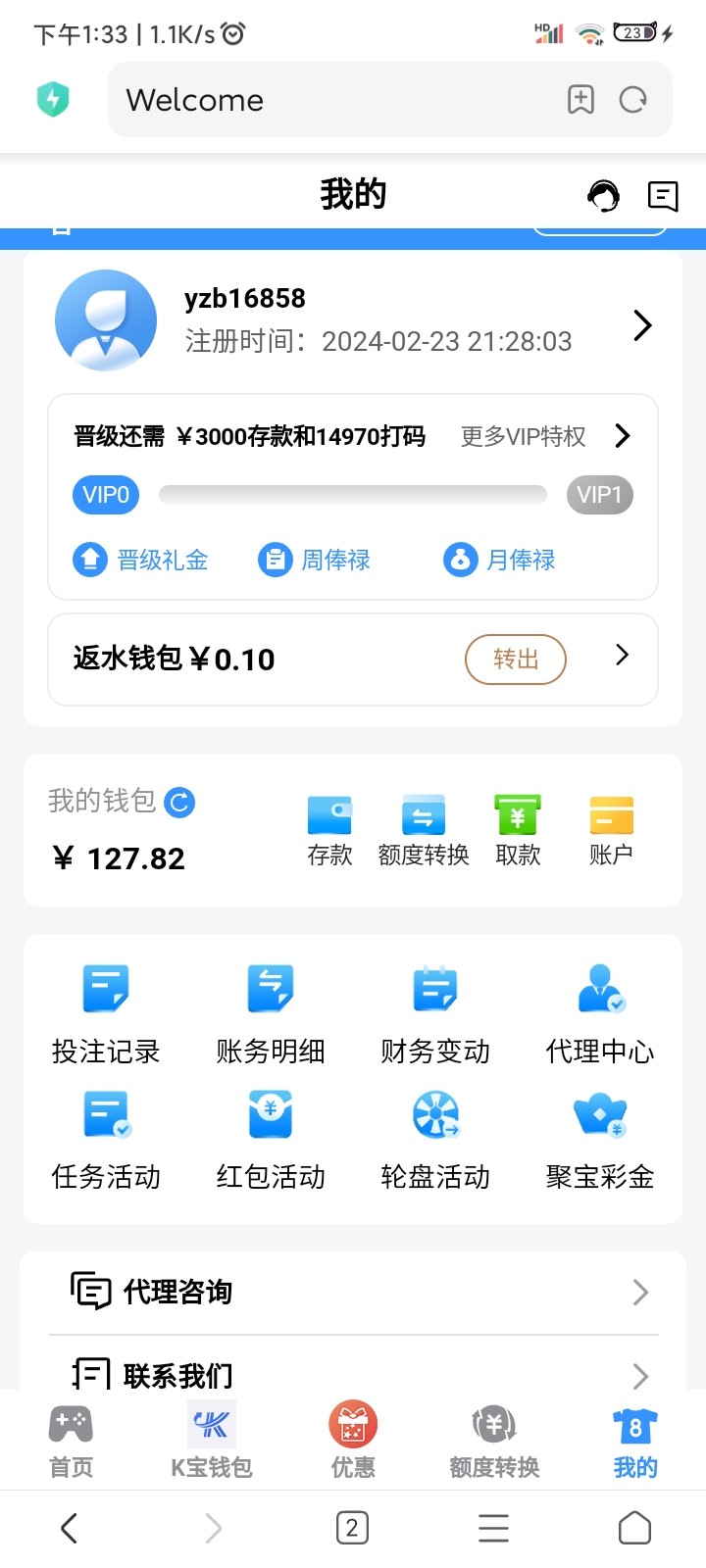706x1568 pixels.
Task: Open the 红包活动 red packet activity
Action: [x=270, y=1137]
